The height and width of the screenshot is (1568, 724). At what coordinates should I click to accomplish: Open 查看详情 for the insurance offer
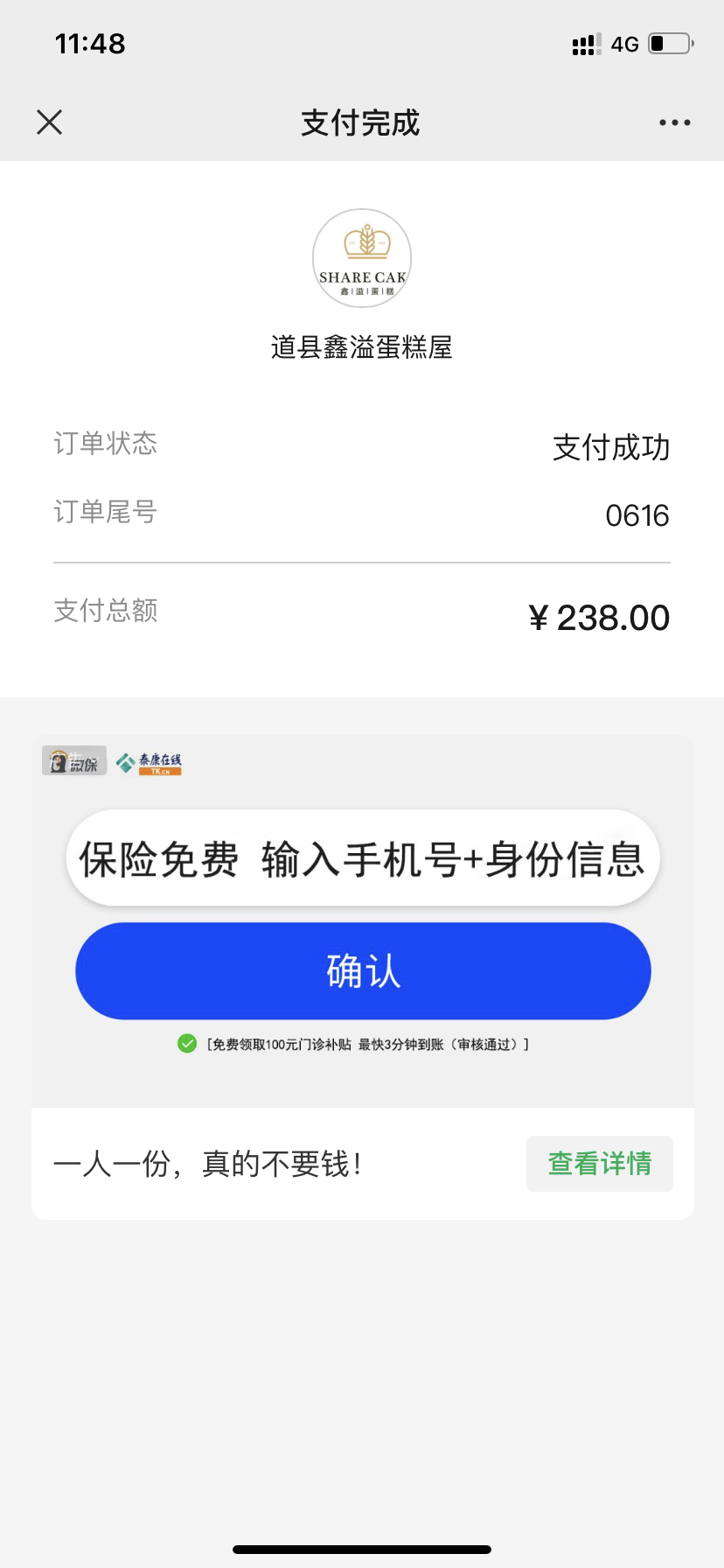(600, 1164)
